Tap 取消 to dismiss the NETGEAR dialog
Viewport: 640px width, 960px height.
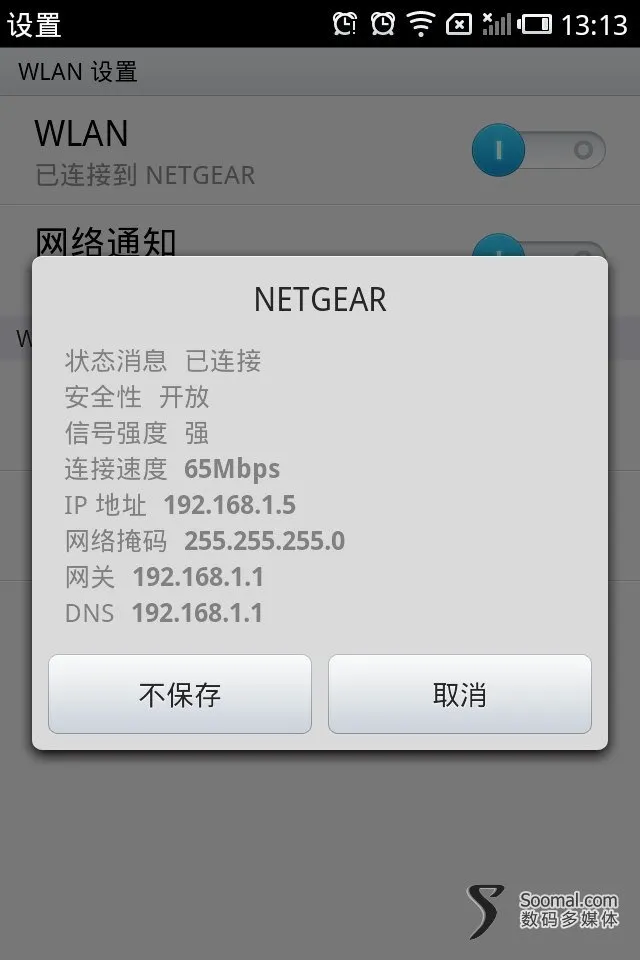460,694
